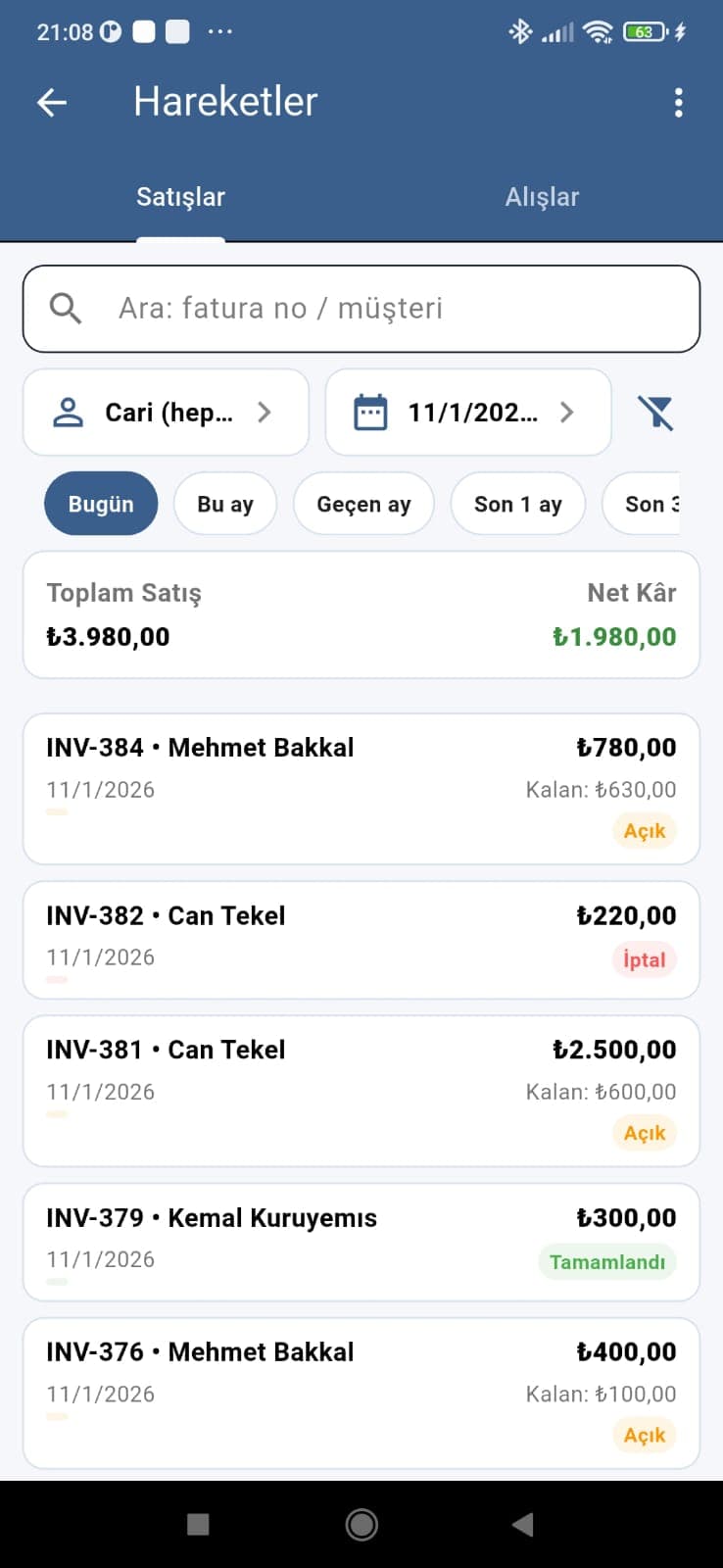Tap the search magnifier icon
723x1568 pixels.
point(66,308)
